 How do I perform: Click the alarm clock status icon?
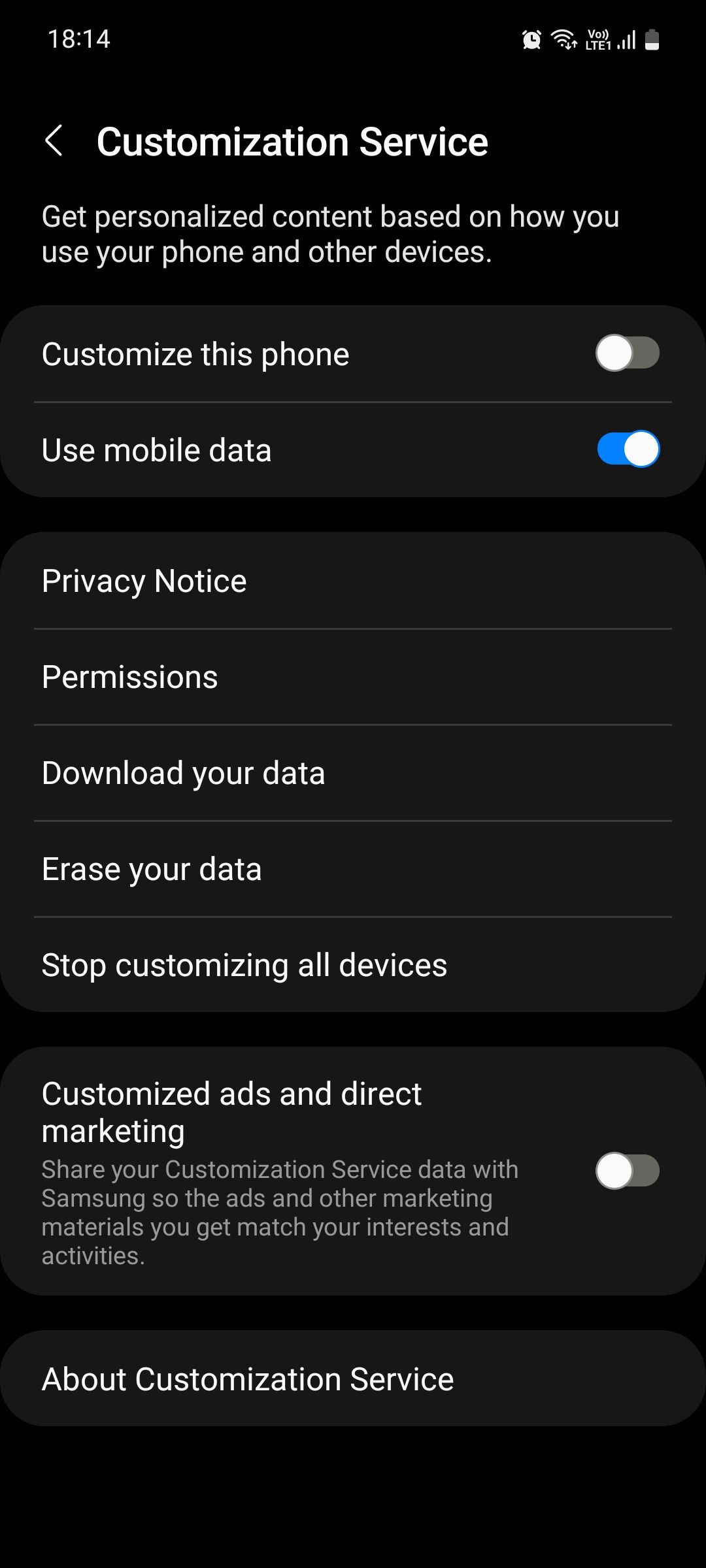531,41
